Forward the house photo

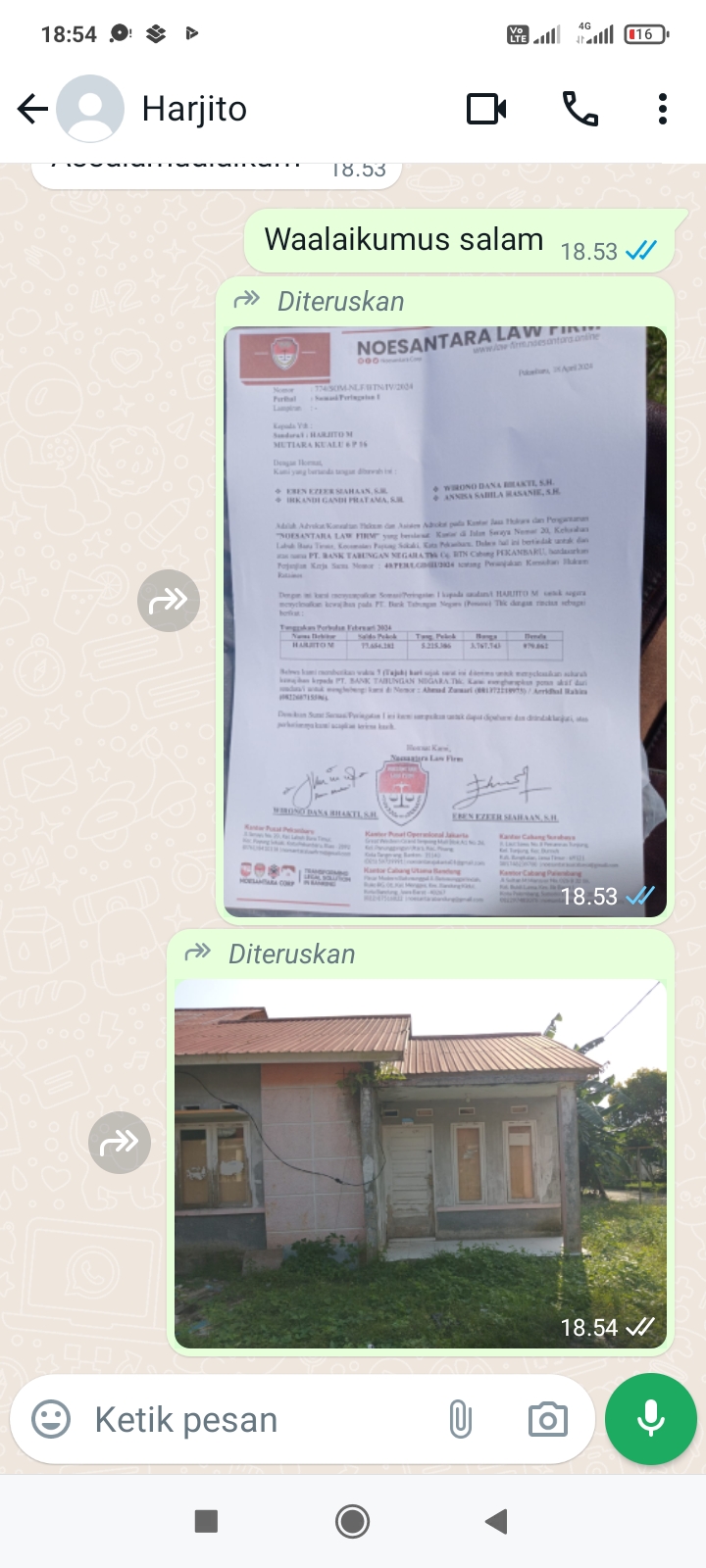pos(120,1142)
